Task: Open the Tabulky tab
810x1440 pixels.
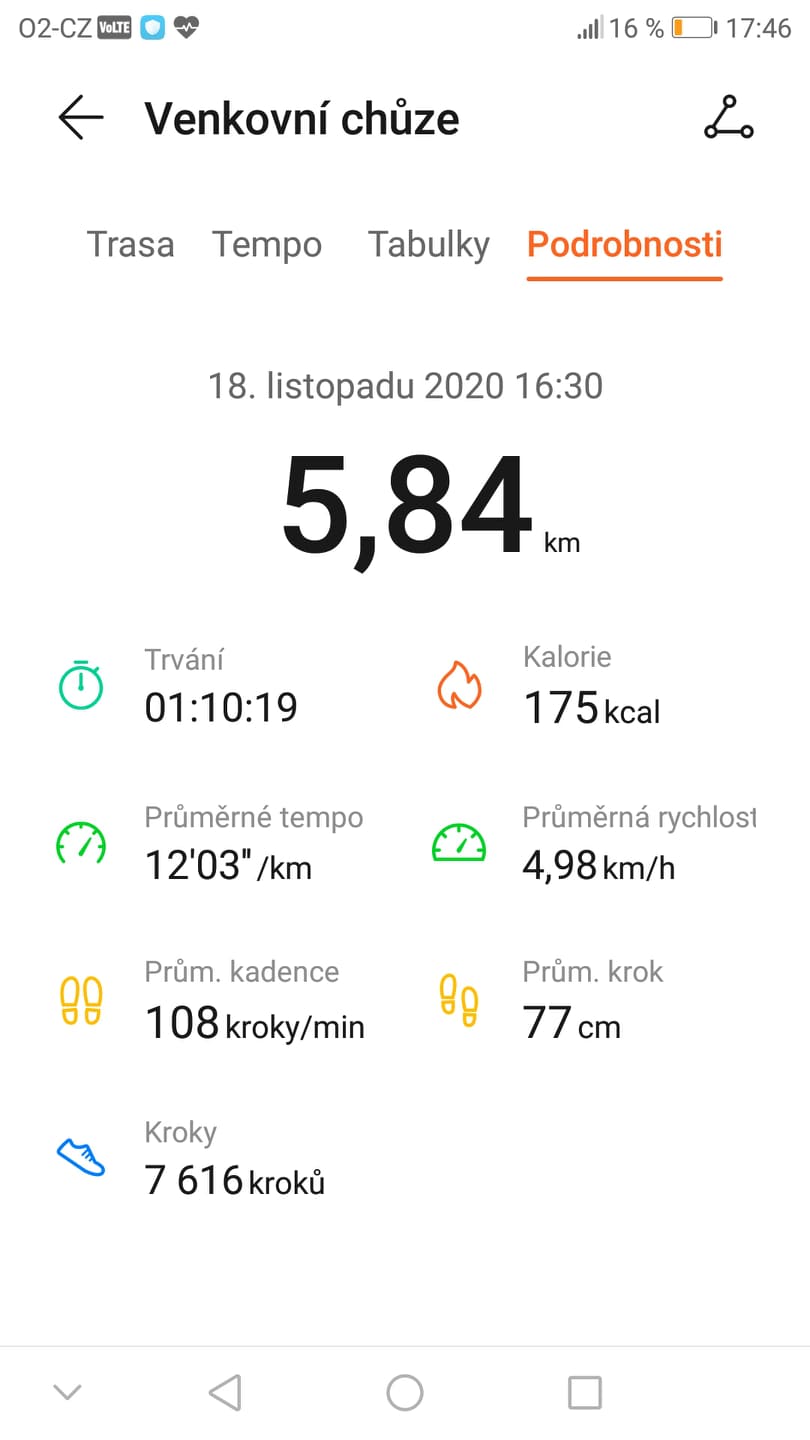Action: click(429, 245)
